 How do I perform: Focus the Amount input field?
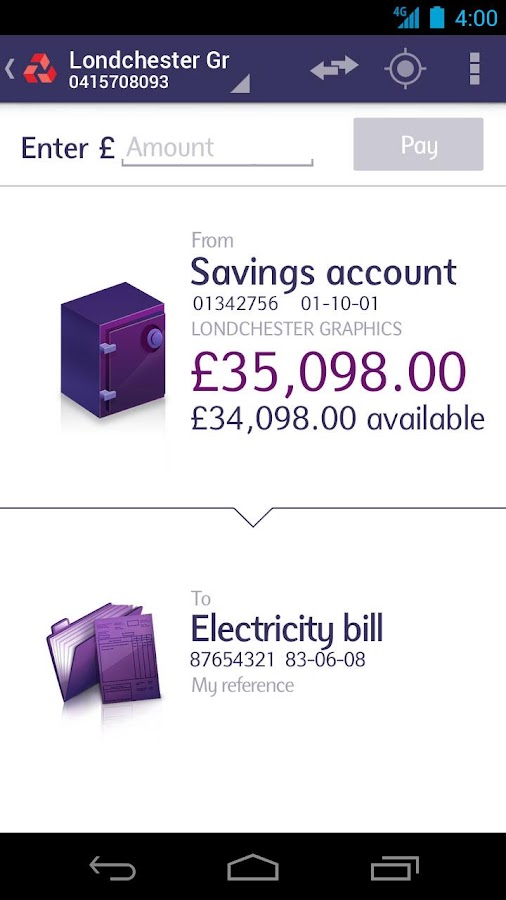point(217,149)
